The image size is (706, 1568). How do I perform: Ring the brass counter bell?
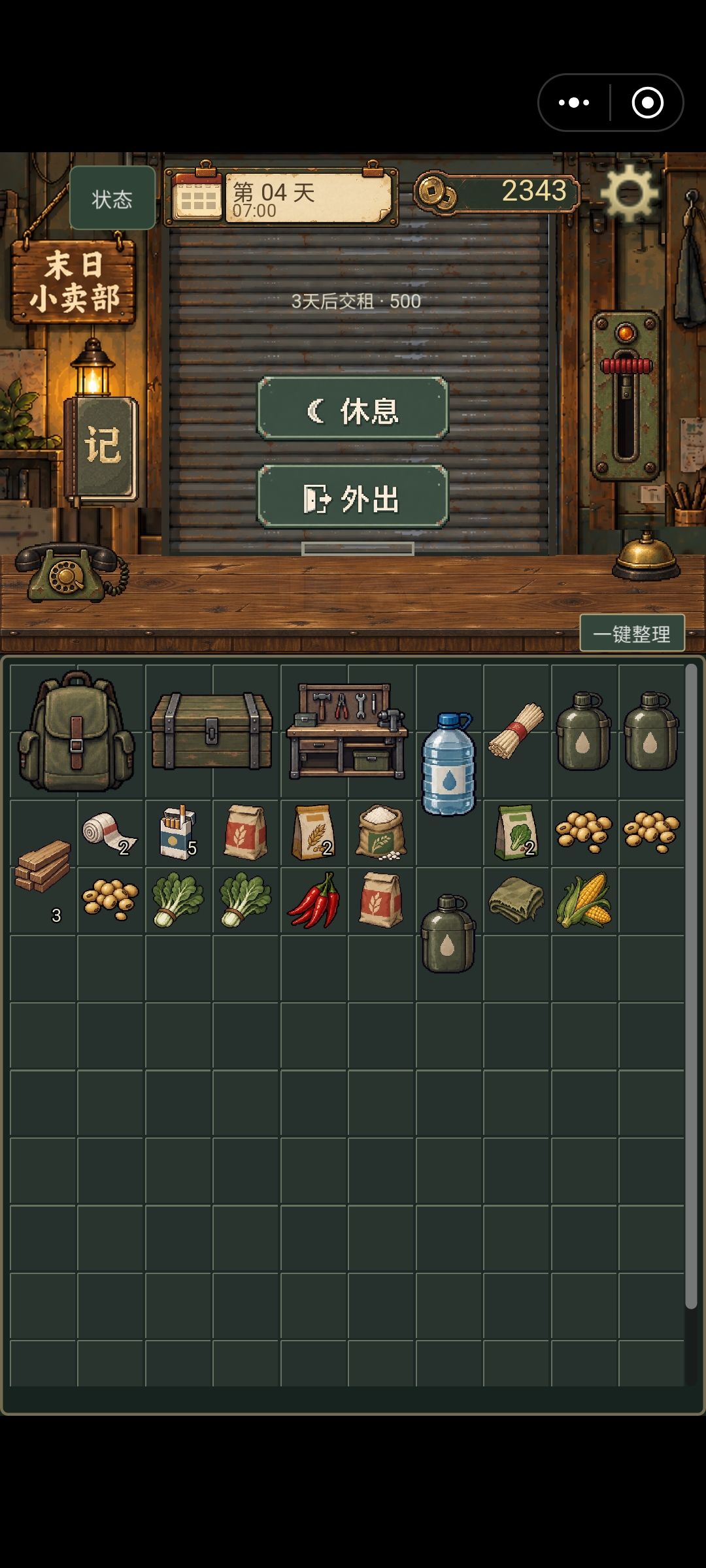click(647, 557)
